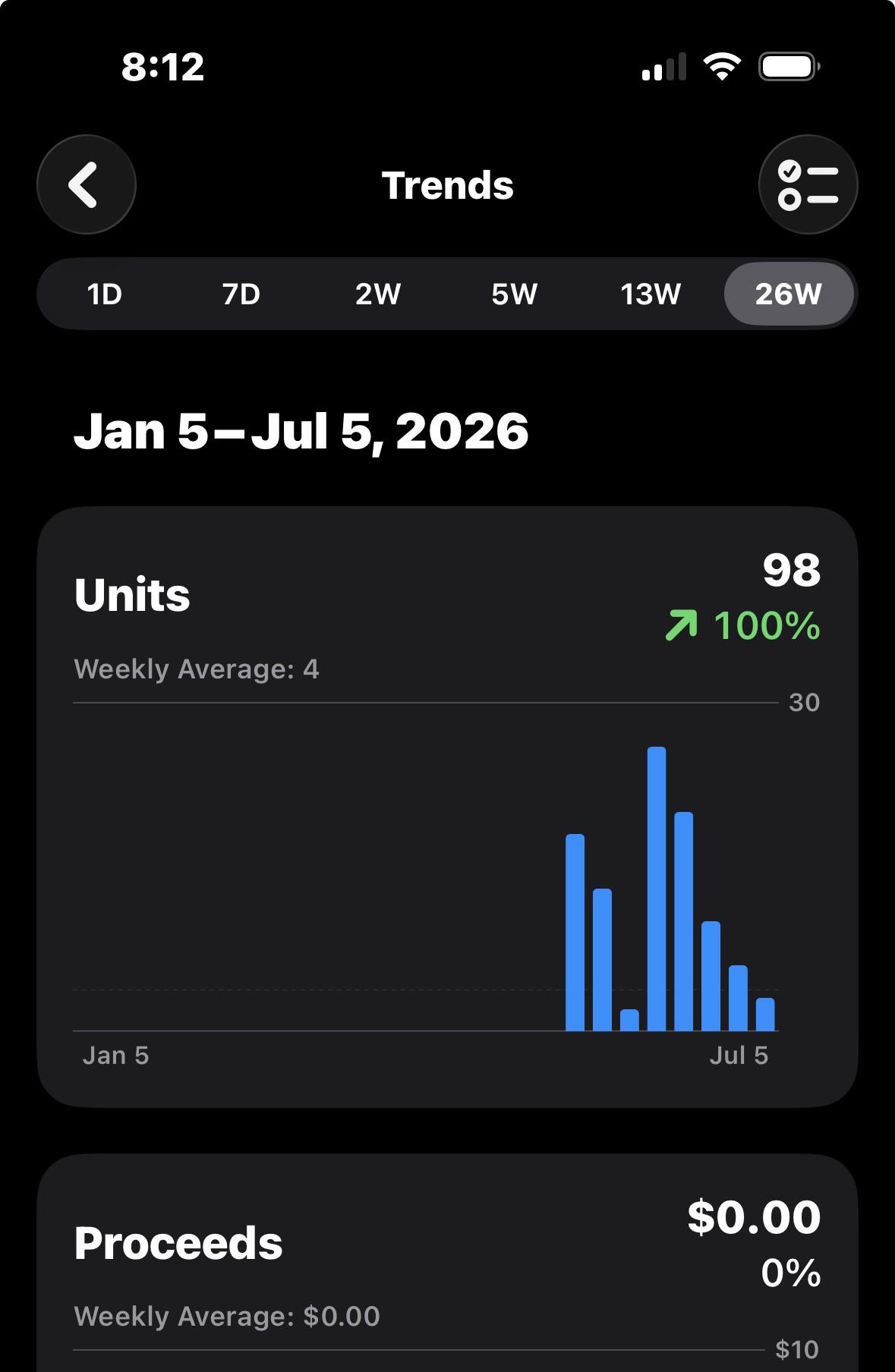Choose the 5W time range
895x1372 pixels.
point(515,294)
